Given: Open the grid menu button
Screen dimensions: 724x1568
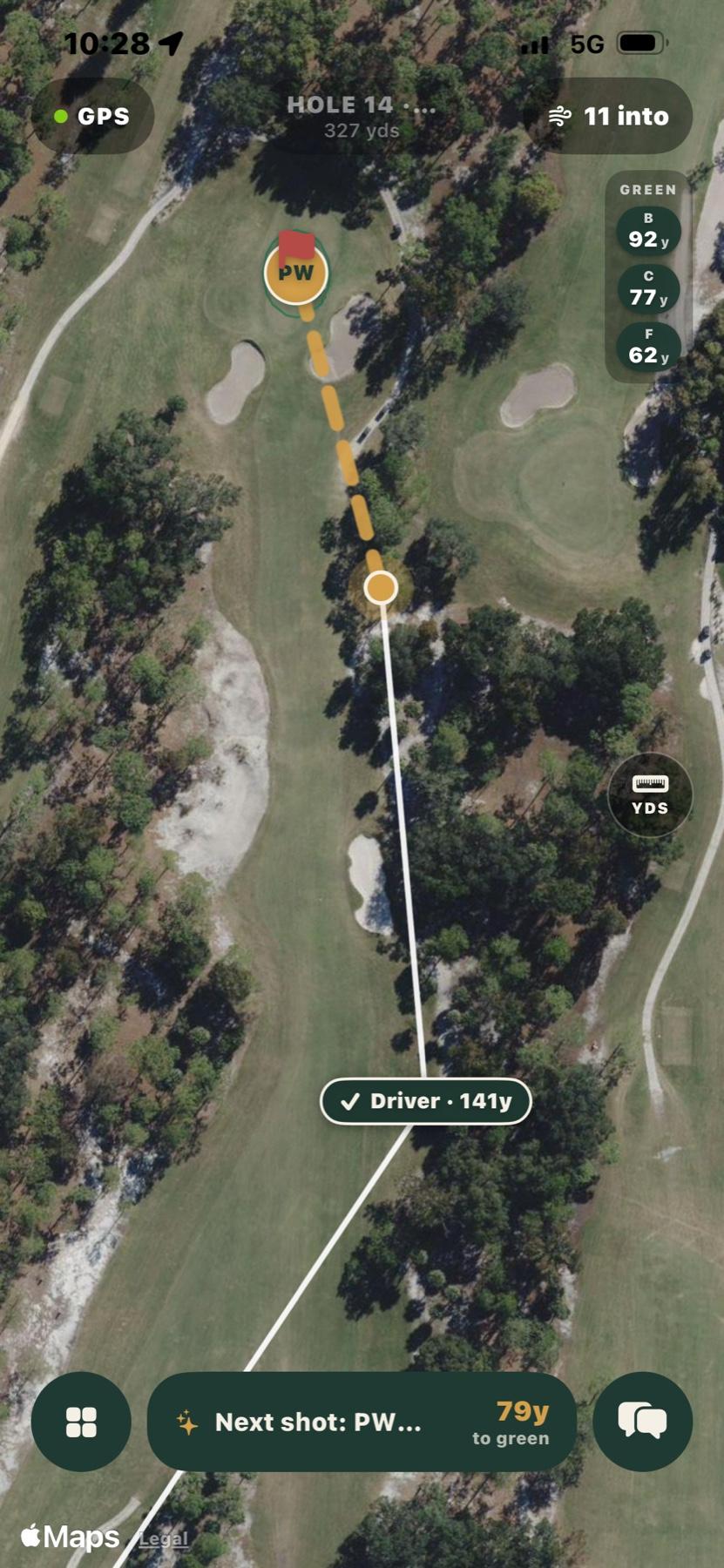Looking at the screenshot, I should coord(81,1422).
